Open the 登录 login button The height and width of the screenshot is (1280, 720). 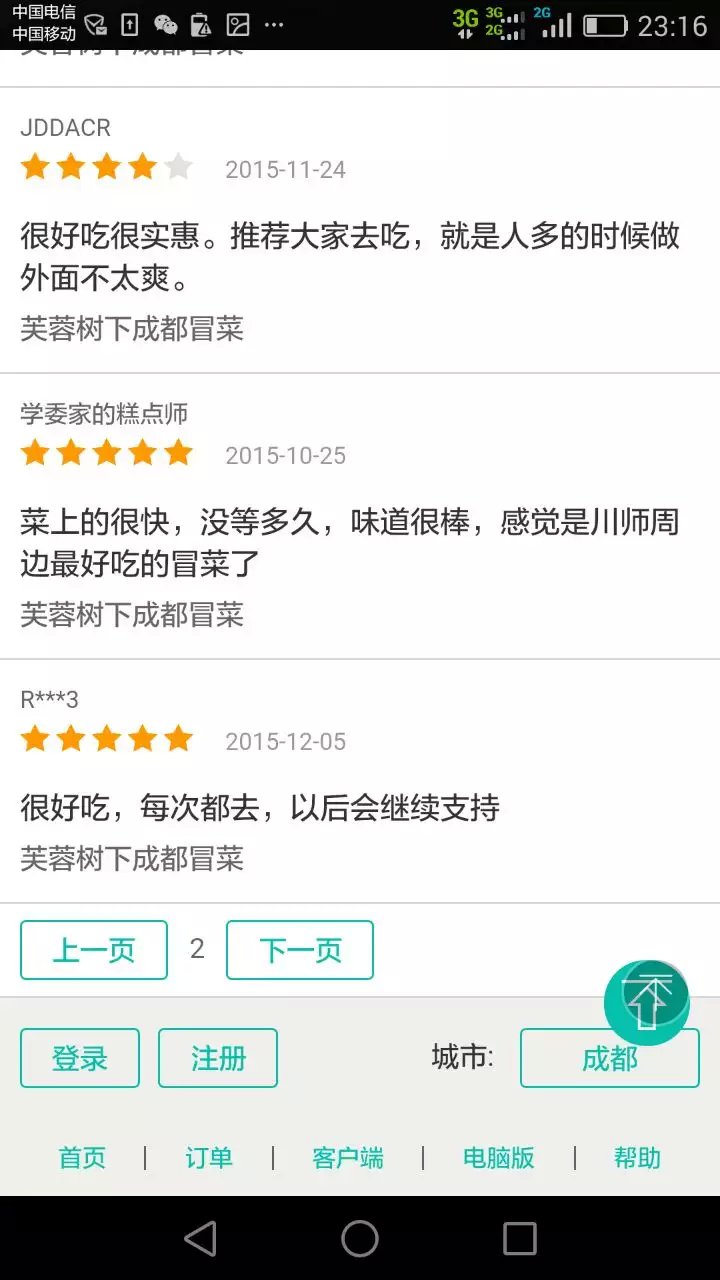pos(80,1058)
